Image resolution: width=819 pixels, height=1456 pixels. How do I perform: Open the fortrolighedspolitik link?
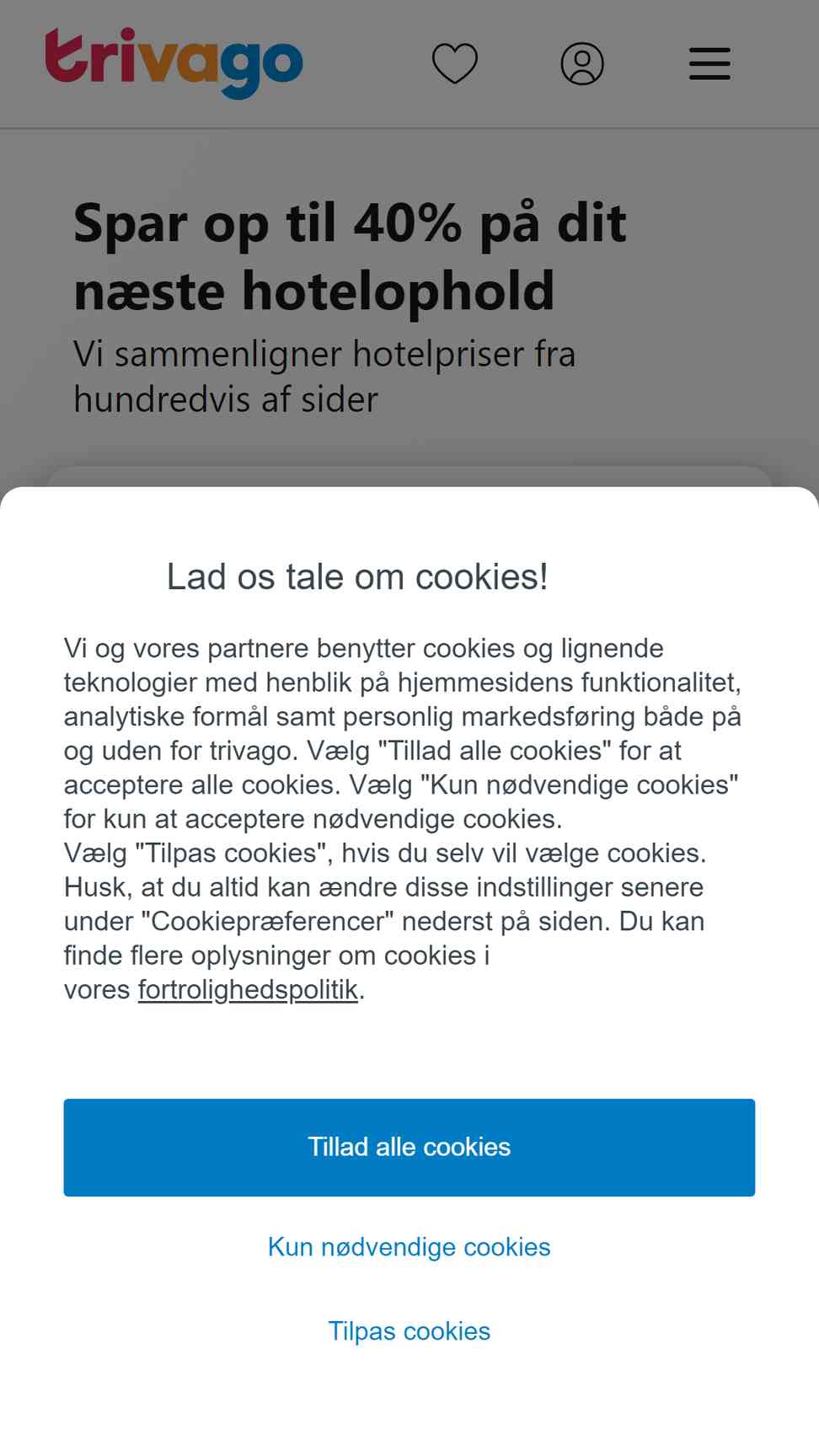[x=248, y=989]
